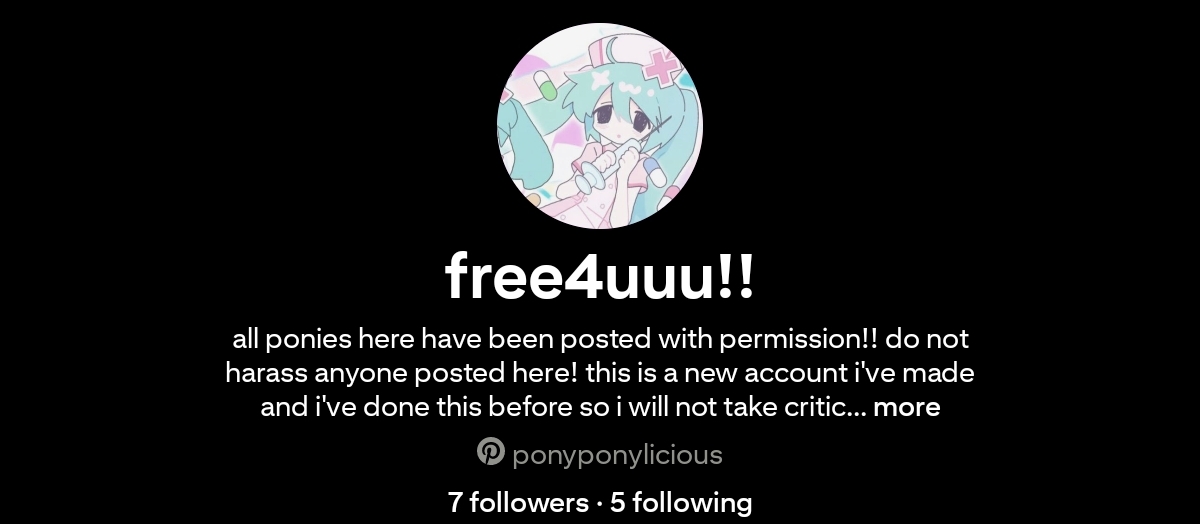View the 5 following list
Viewport: 1200px width, 524px height.
click(x=681, y=501)
